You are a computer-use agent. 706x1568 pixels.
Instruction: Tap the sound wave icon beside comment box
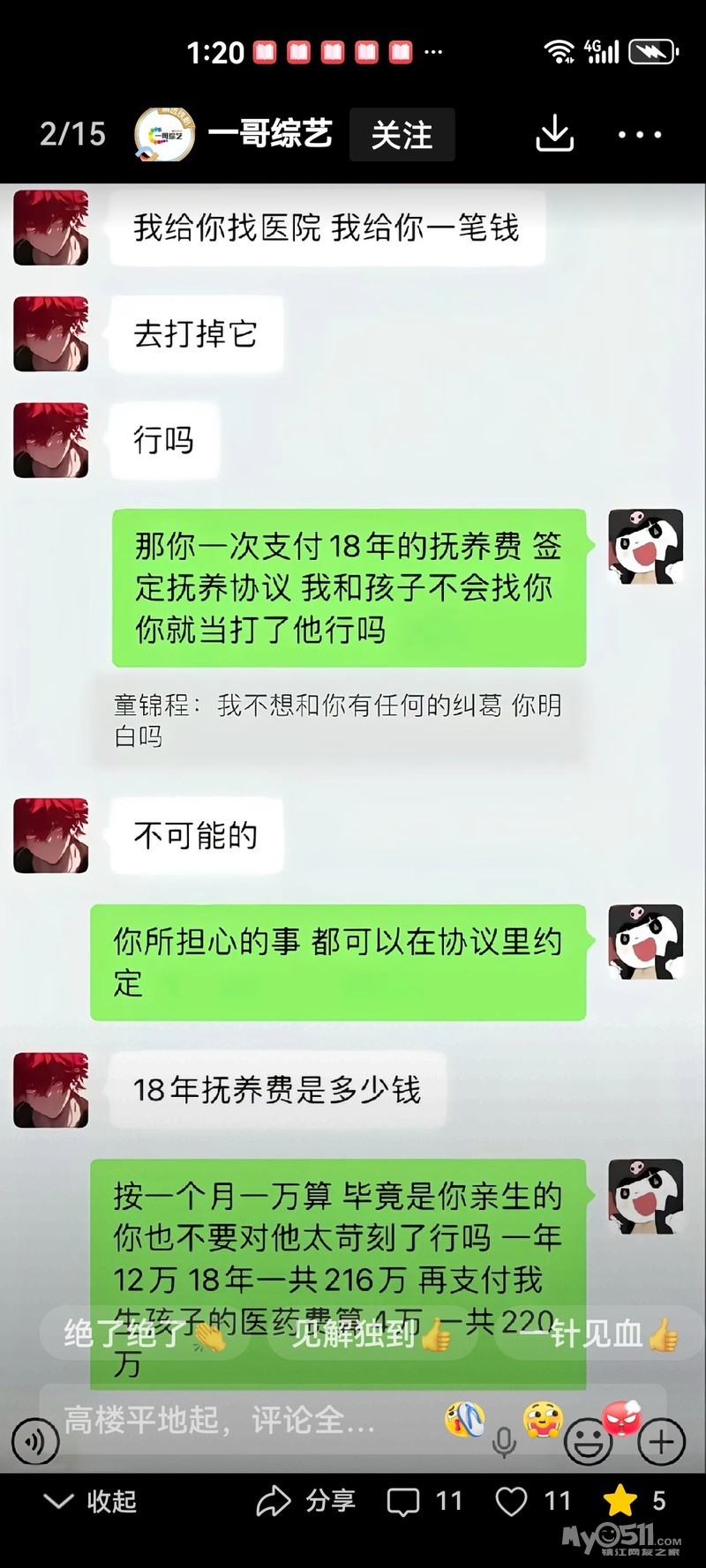coord(35,1443)
